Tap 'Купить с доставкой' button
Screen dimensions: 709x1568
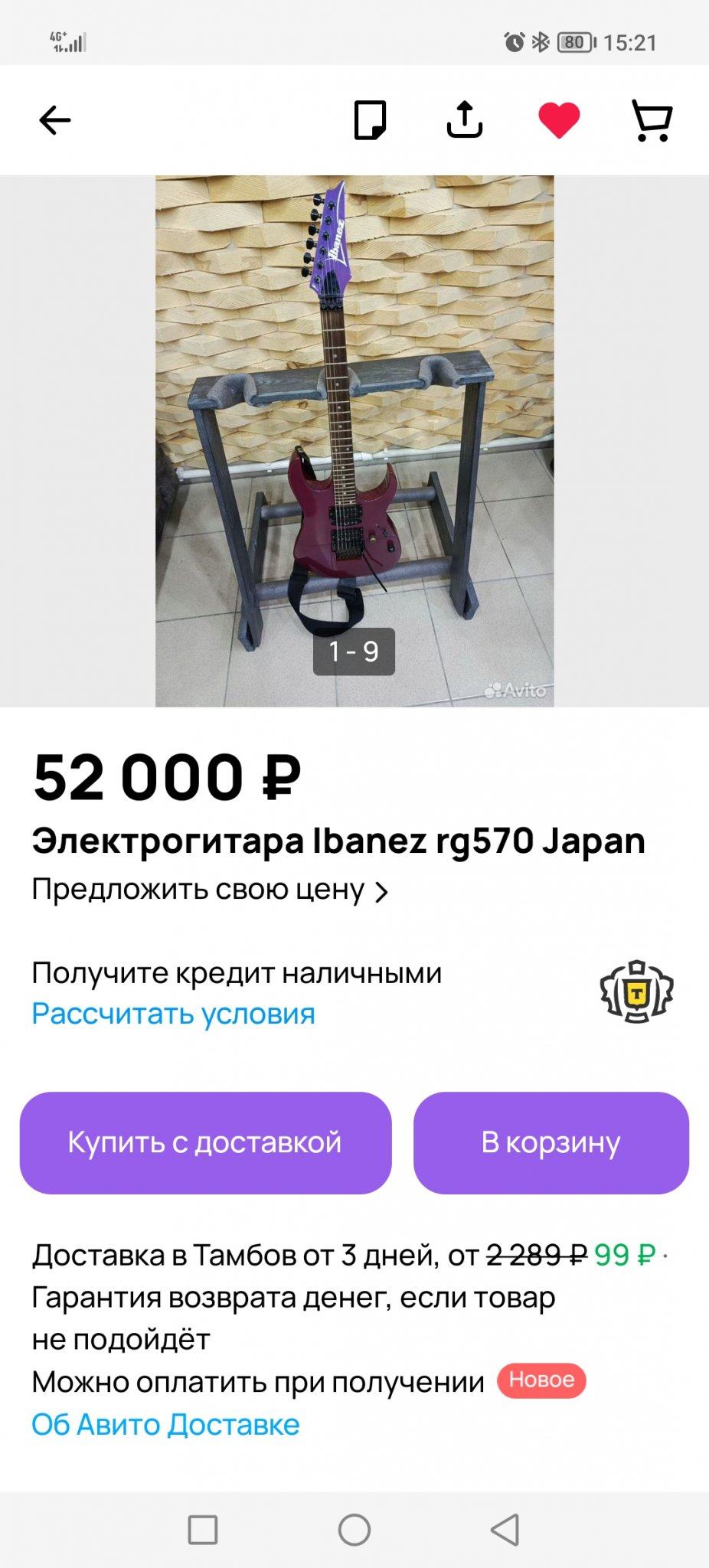(205, 1142)
